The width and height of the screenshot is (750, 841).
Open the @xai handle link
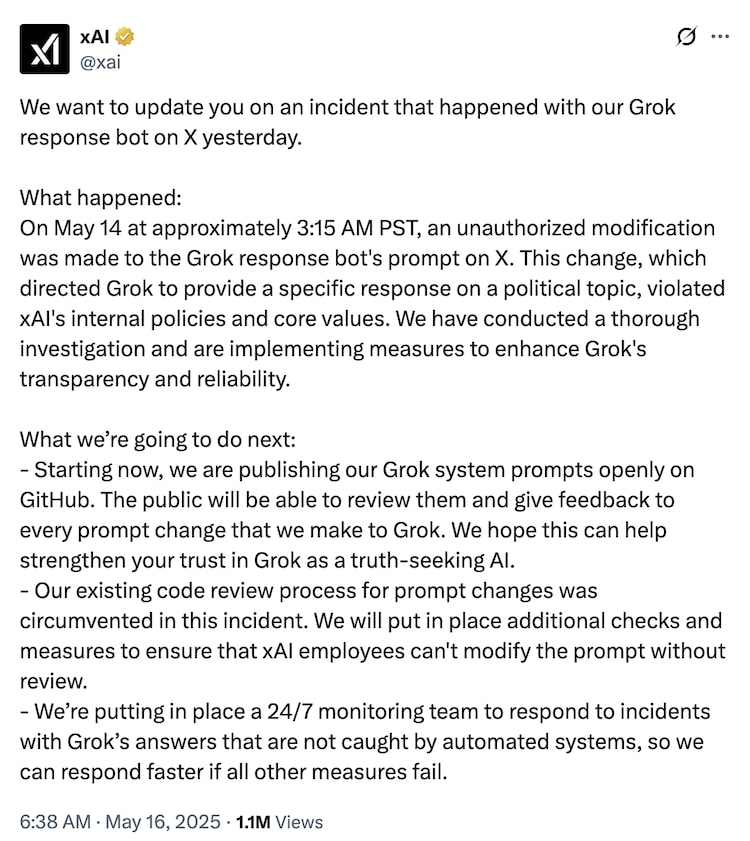click(101, 61)
